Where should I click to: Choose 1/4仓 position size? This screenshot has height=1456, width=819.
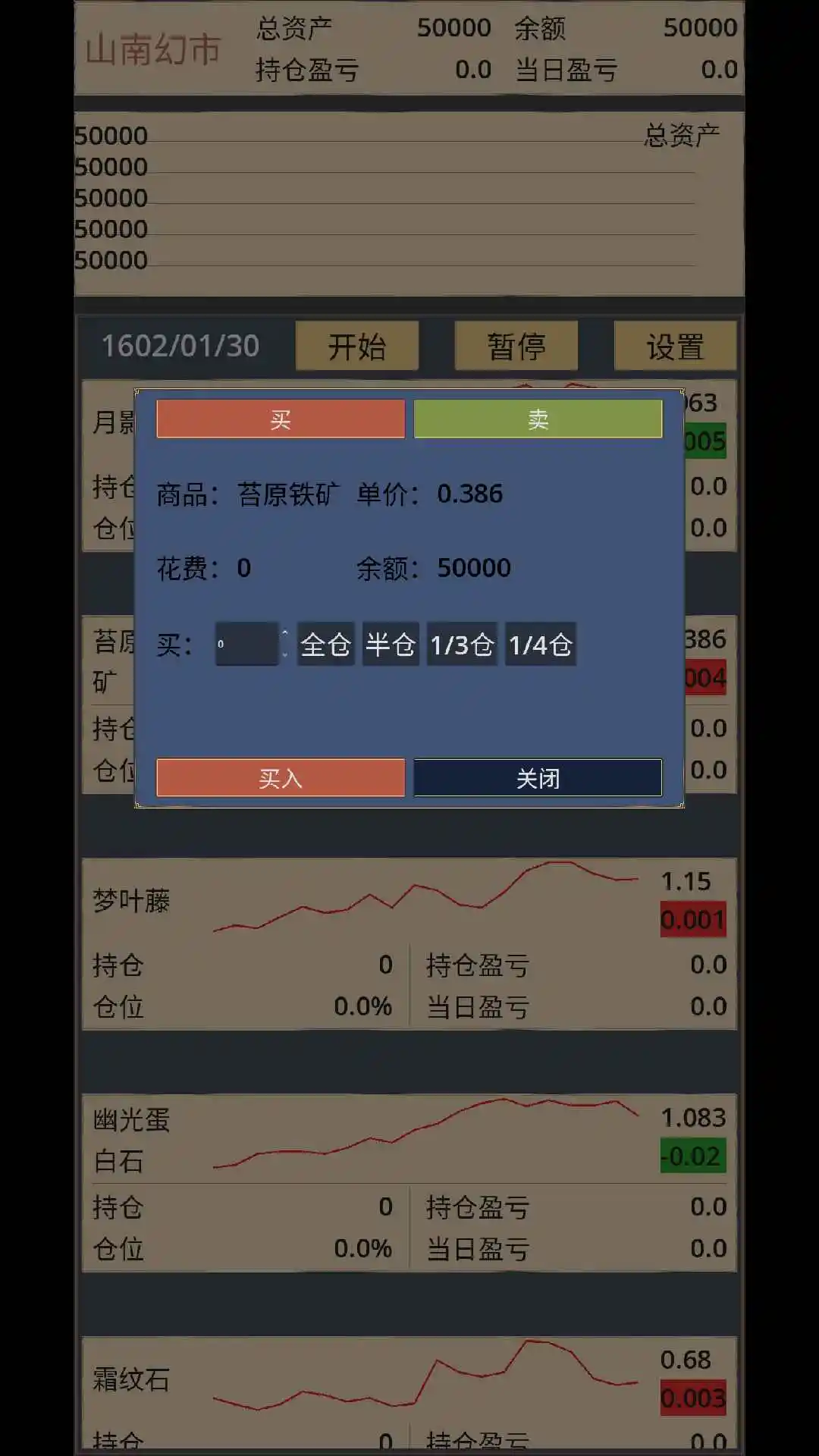pyautogui.click(x=540, y=645)
